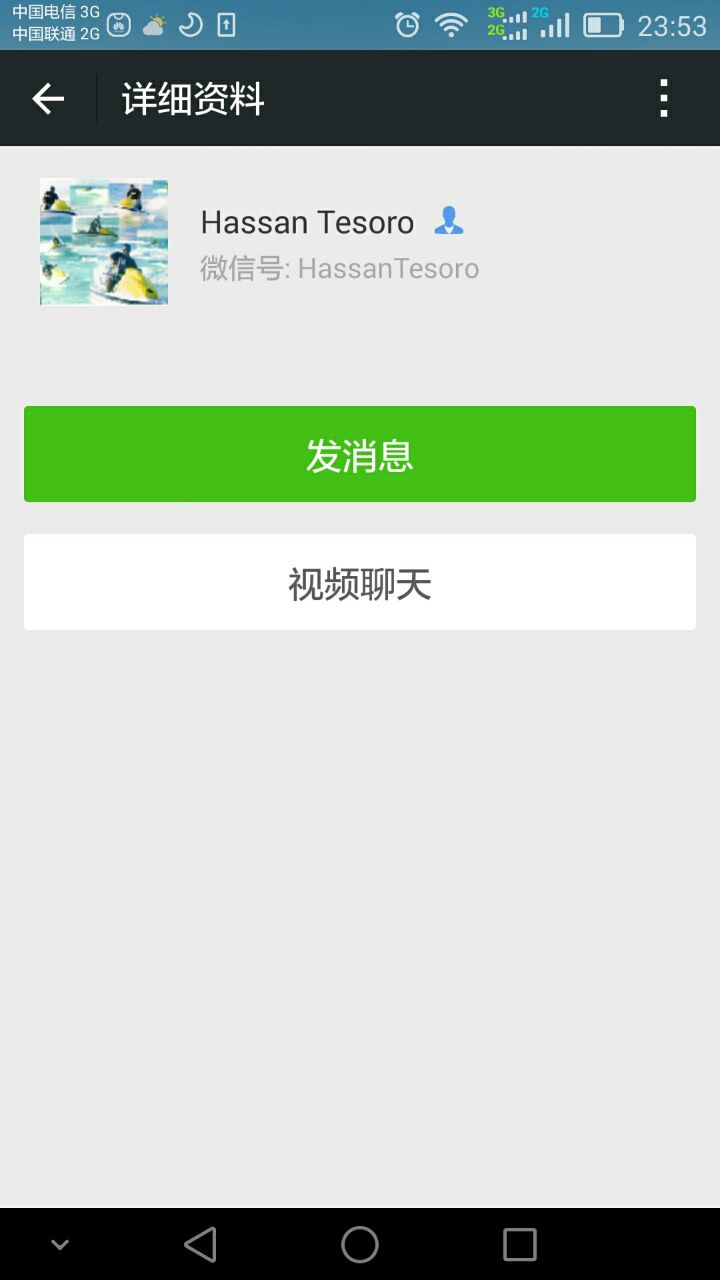Screen dimensions: 720x1280
Task: Tap the recent apps square button
Action: tap(519, 1243)
